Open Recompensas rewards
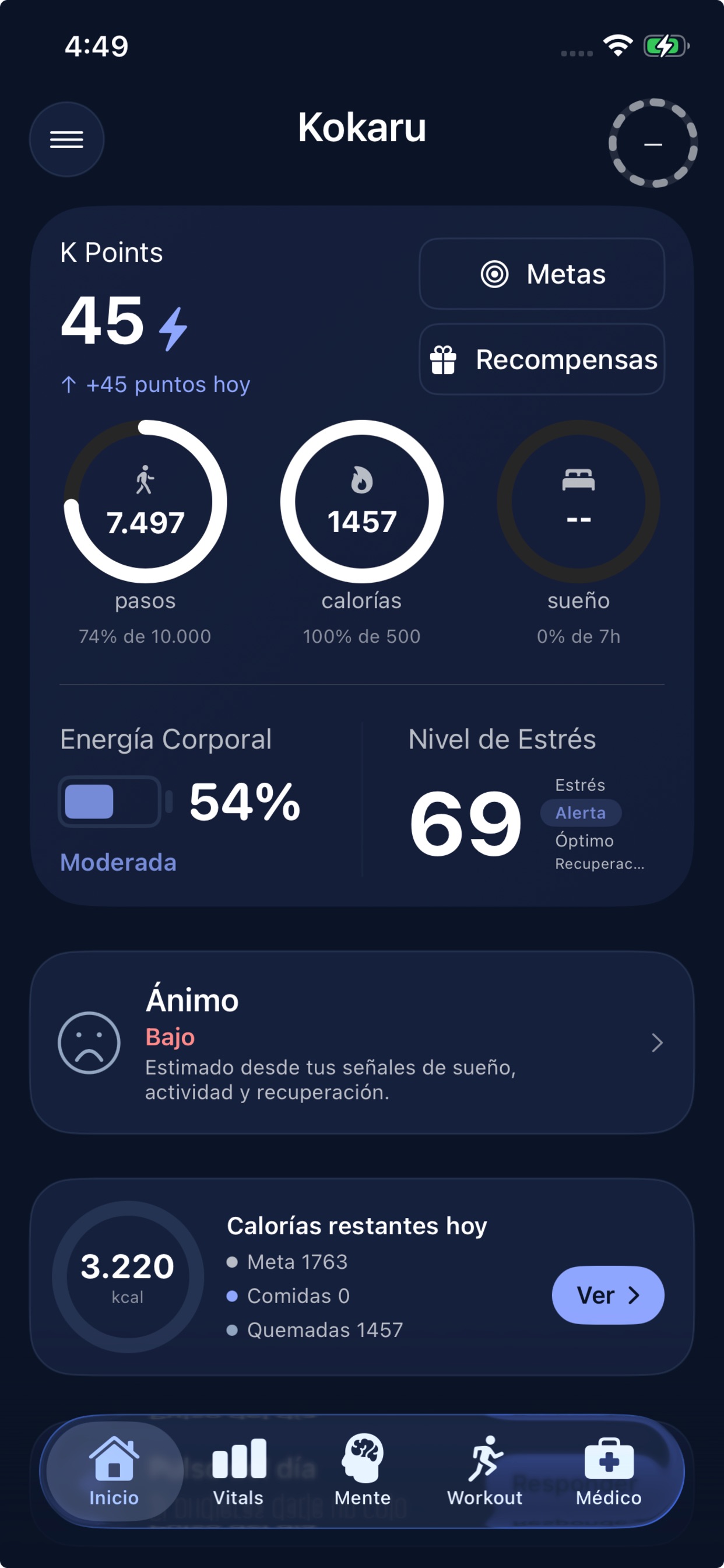This screenshot has width=724, height=1568. click(x=542, y=359)
